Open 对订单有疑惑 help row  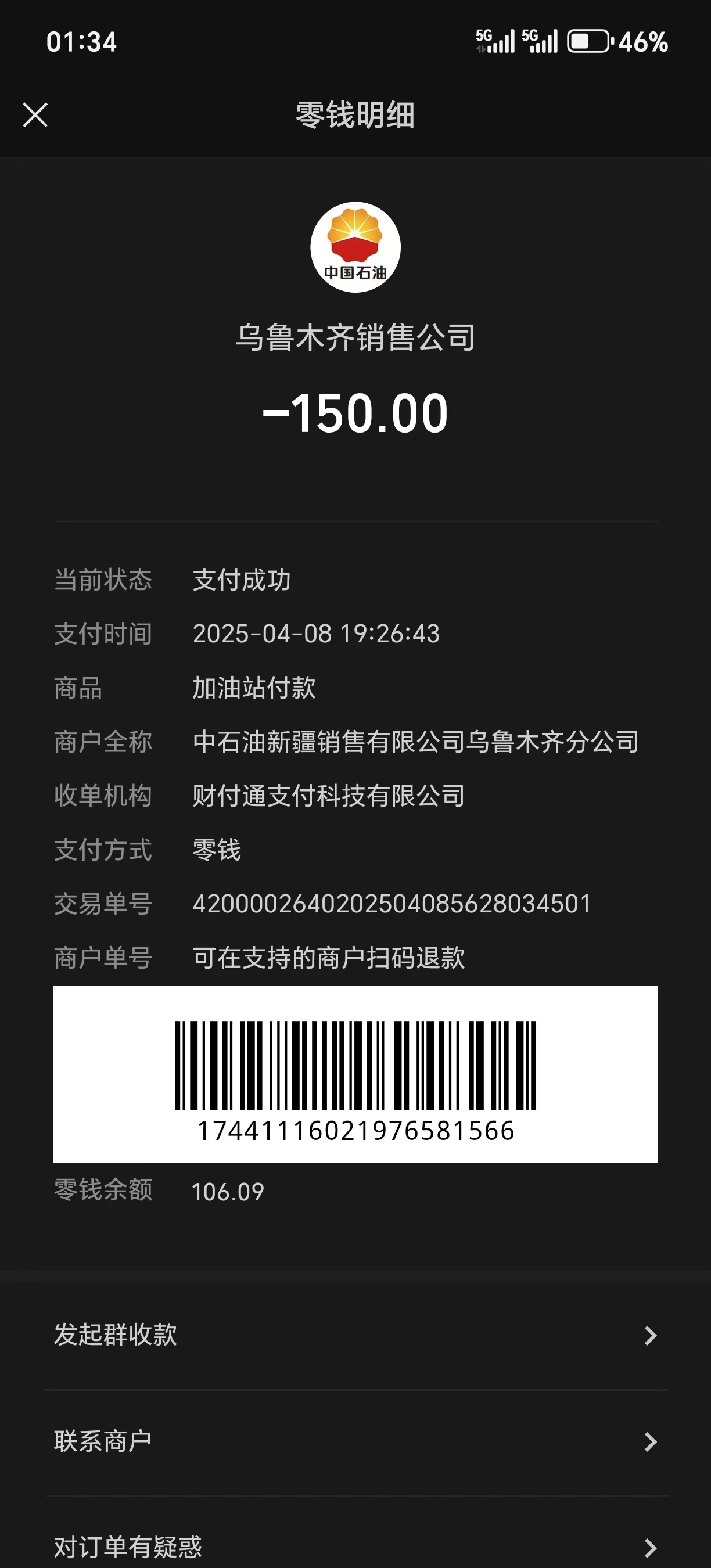point(355,1546)
